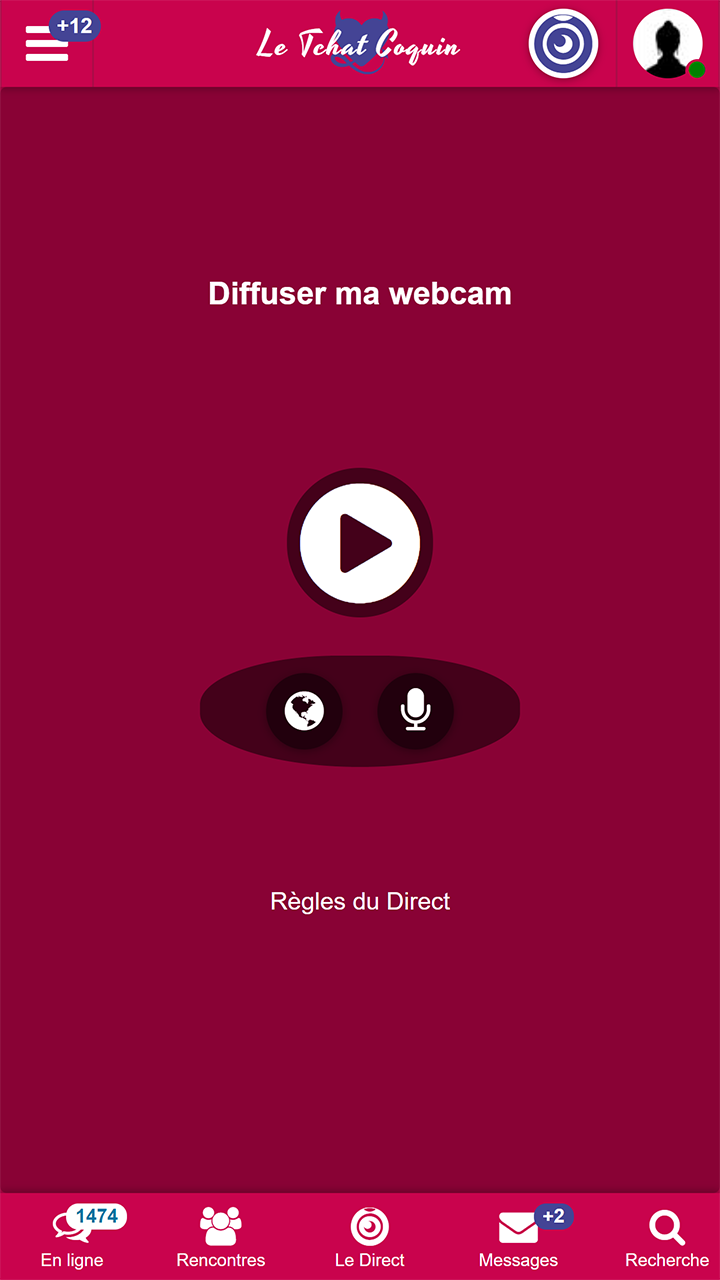Select the Le Direct tab
The width and height of the screenshot is (720, 1280).
pyautogui.click(x=369, y=1238)
